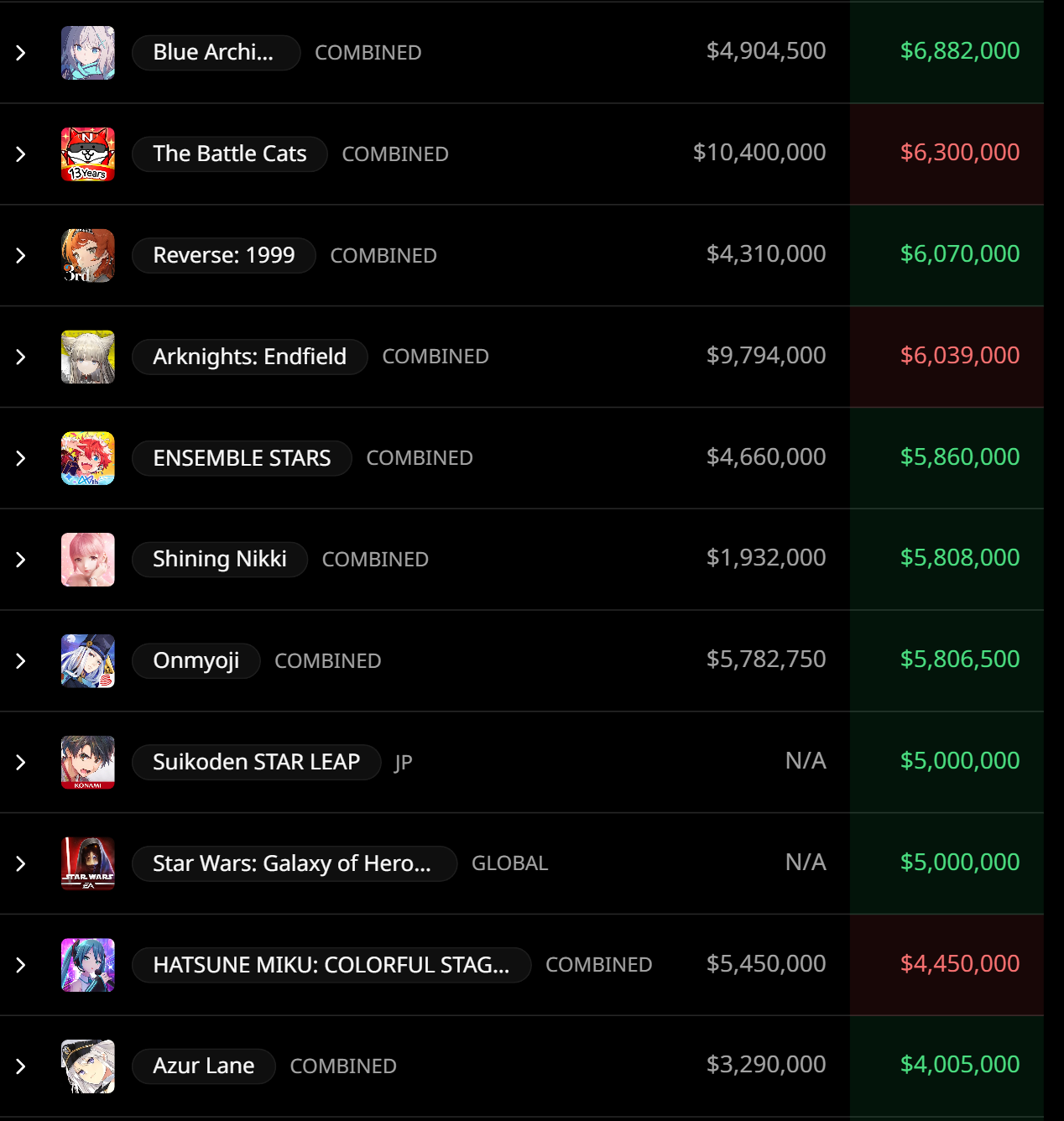Expand the Blue Archive row chevron
This screenshot has height=1121, width=1064.
tap(21, 53)
